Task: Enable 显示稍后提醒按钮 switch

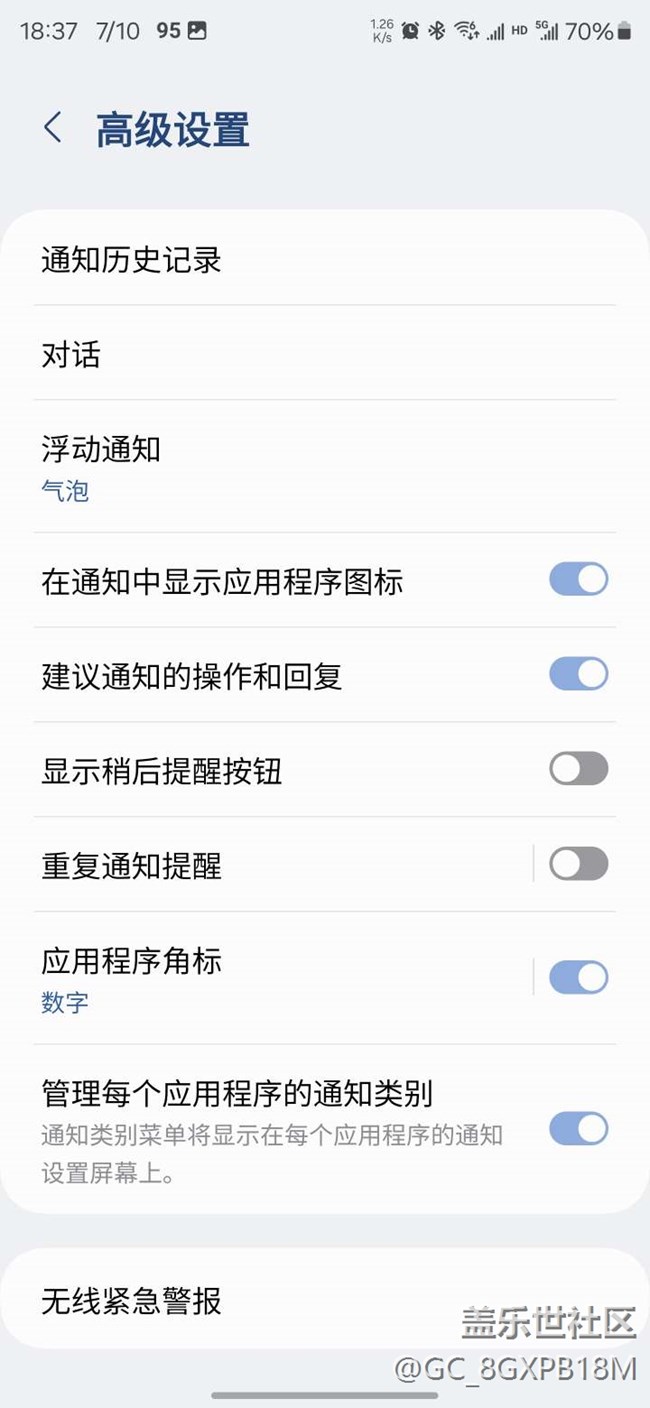Action: [578, 769]
